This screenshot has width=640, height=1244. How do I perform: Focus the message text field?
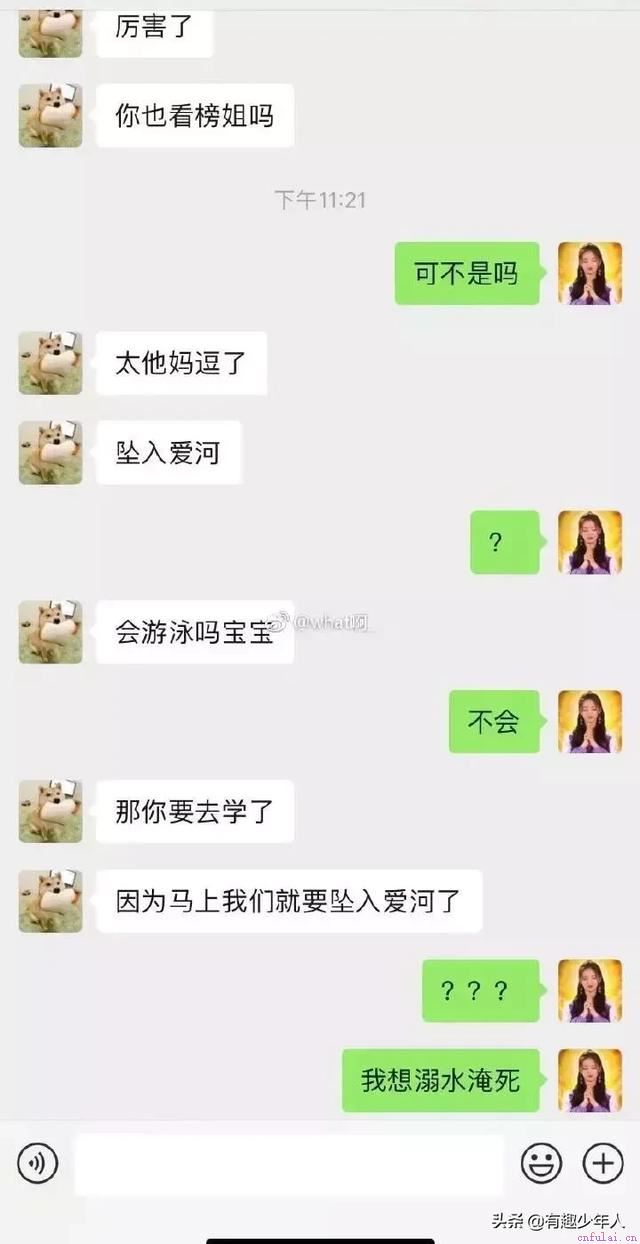289,1165
